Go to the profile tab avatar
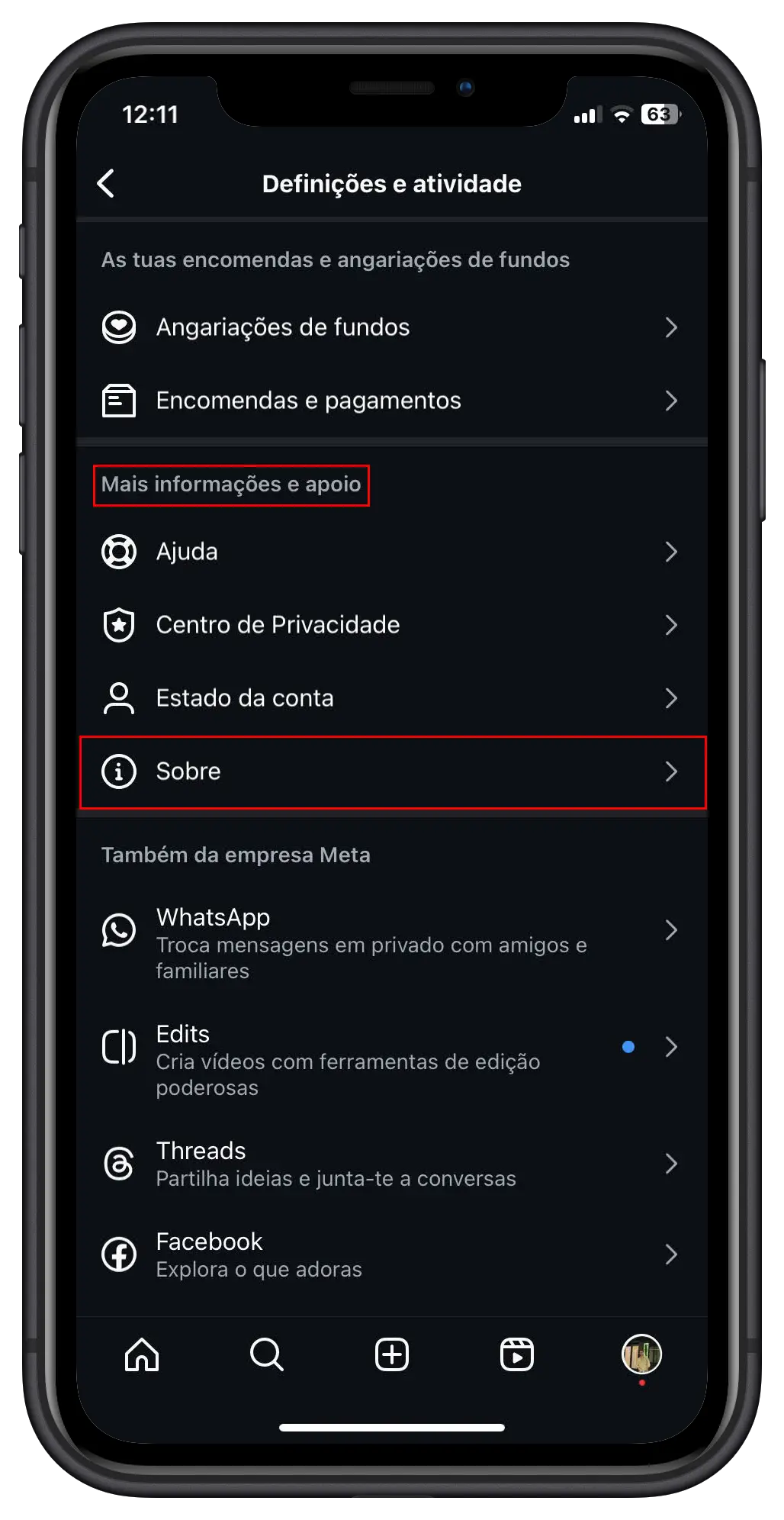 pos(641,1355)
